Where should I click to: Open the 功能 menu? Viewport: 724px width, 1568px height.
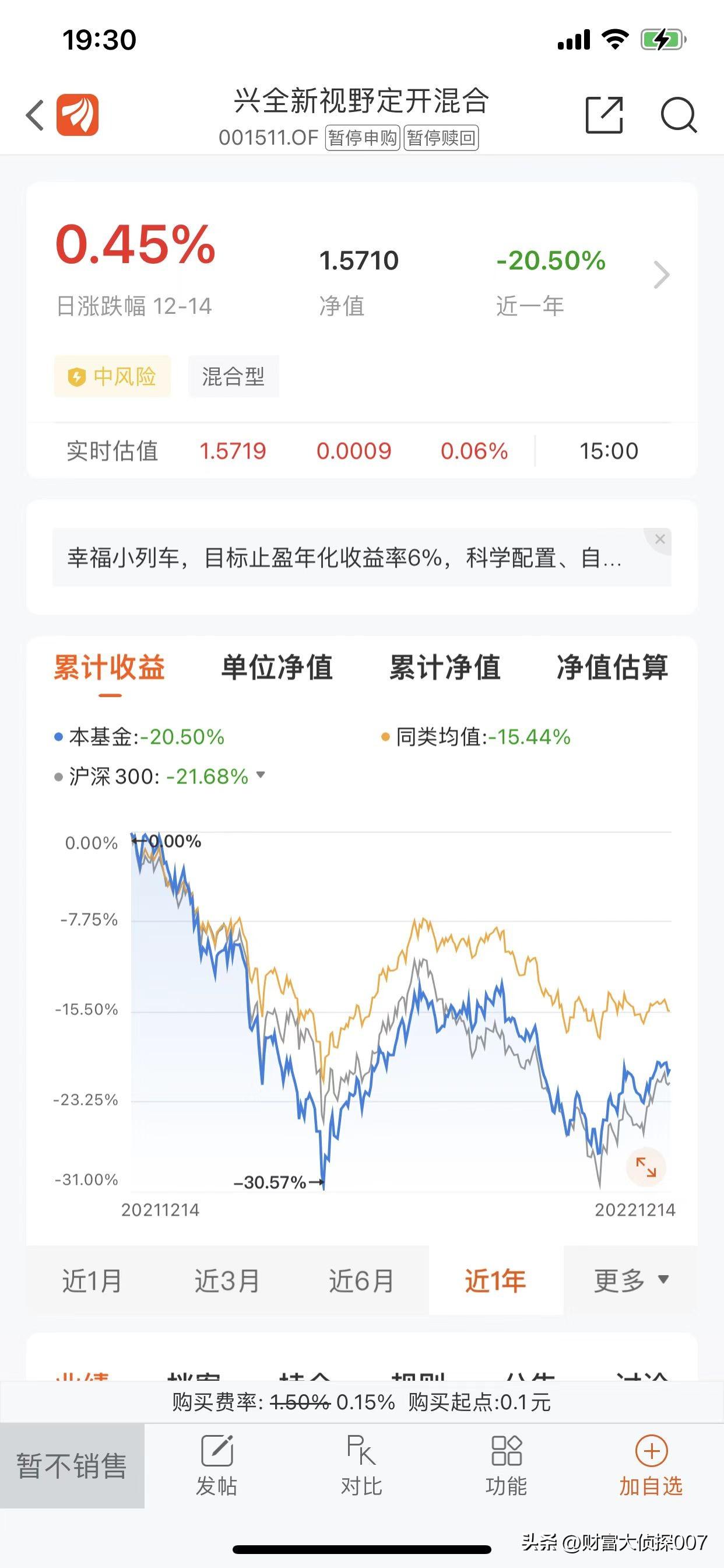click(506, 1465)
